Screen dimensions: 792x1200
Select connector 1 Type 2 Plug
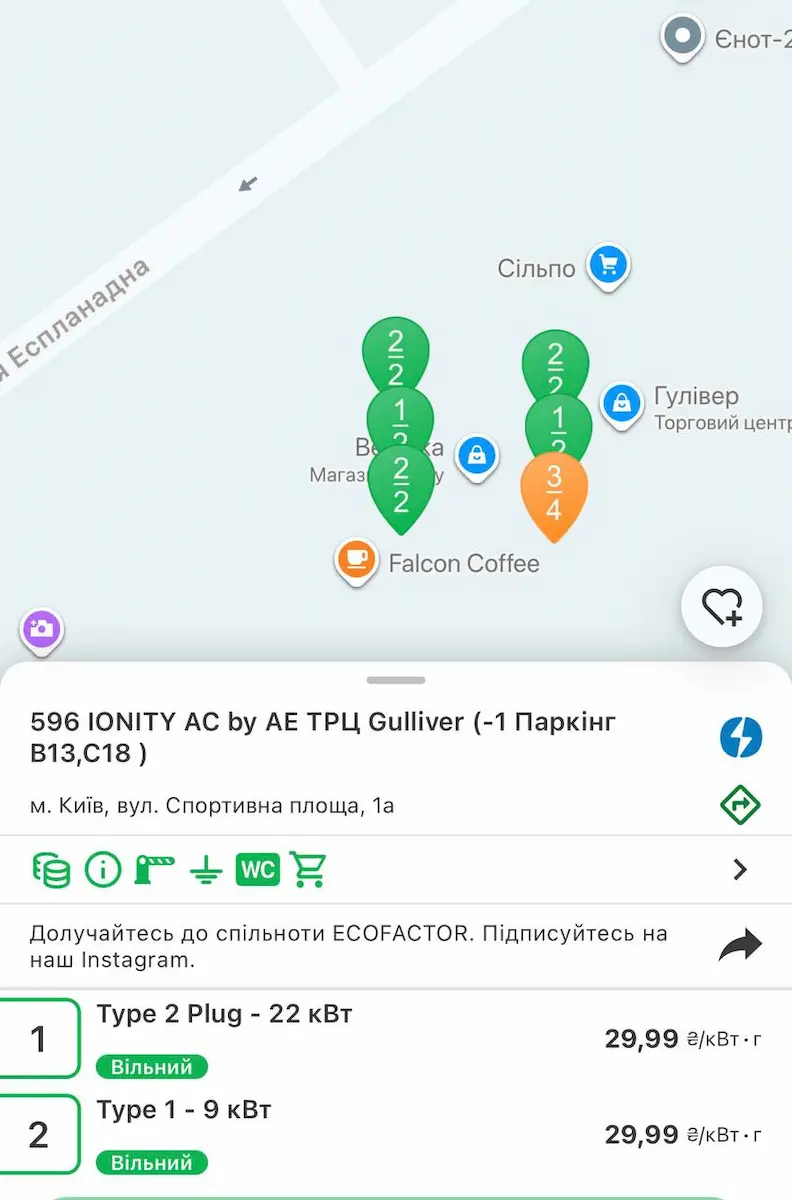[x=40, y=1039]
